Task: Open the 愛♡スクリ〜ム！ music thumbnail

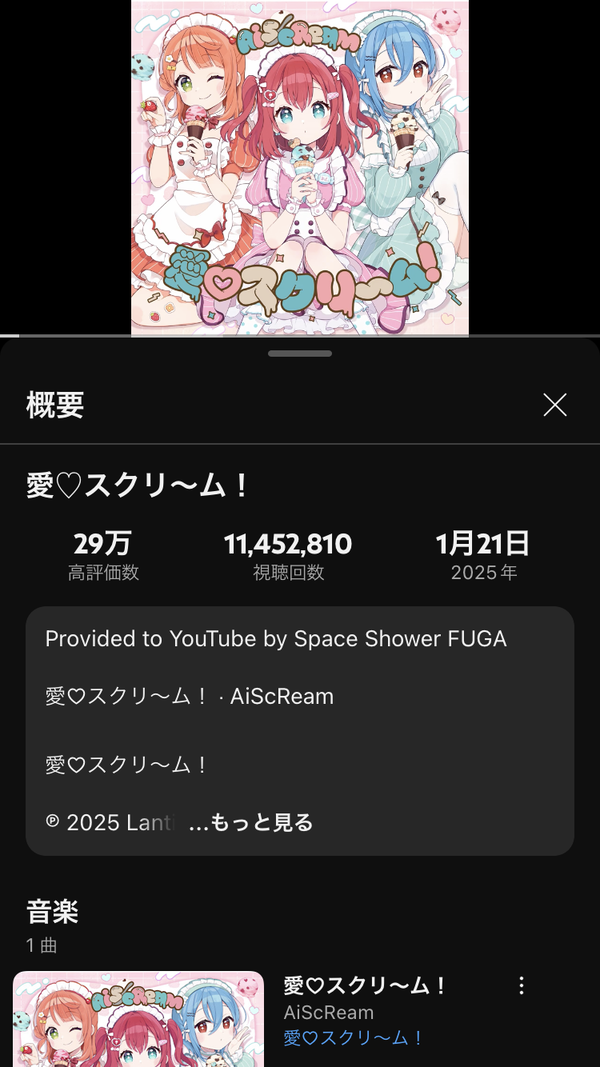Action: pyautogui.click(x=139, y=1019)
